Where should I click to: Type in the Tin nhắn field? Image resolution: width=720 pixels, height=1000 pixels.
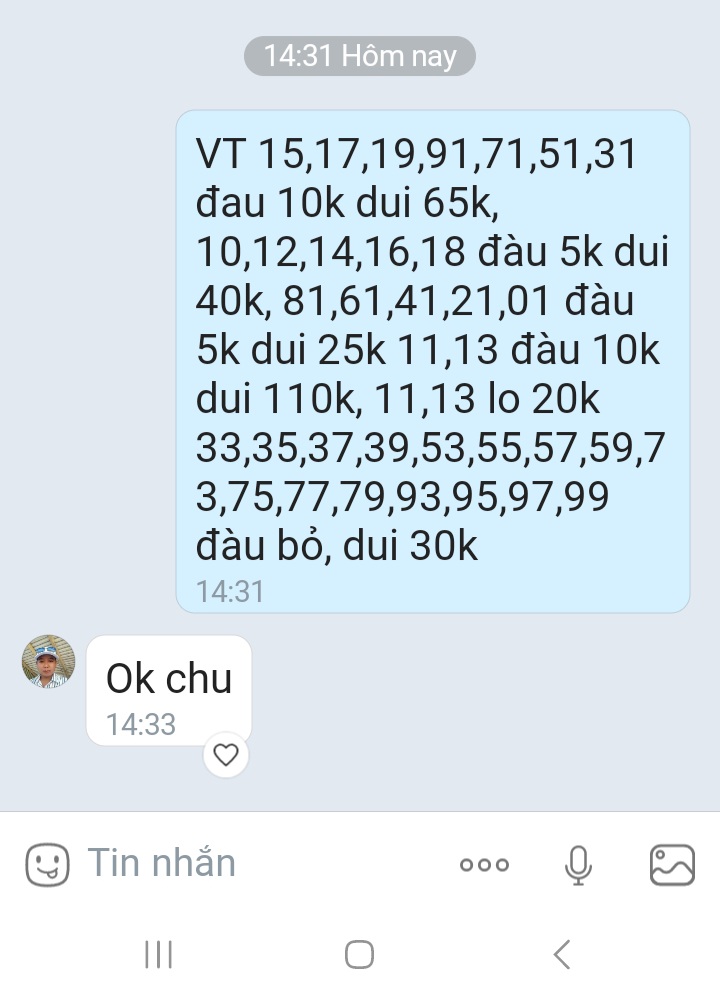[x=255, y=864]
